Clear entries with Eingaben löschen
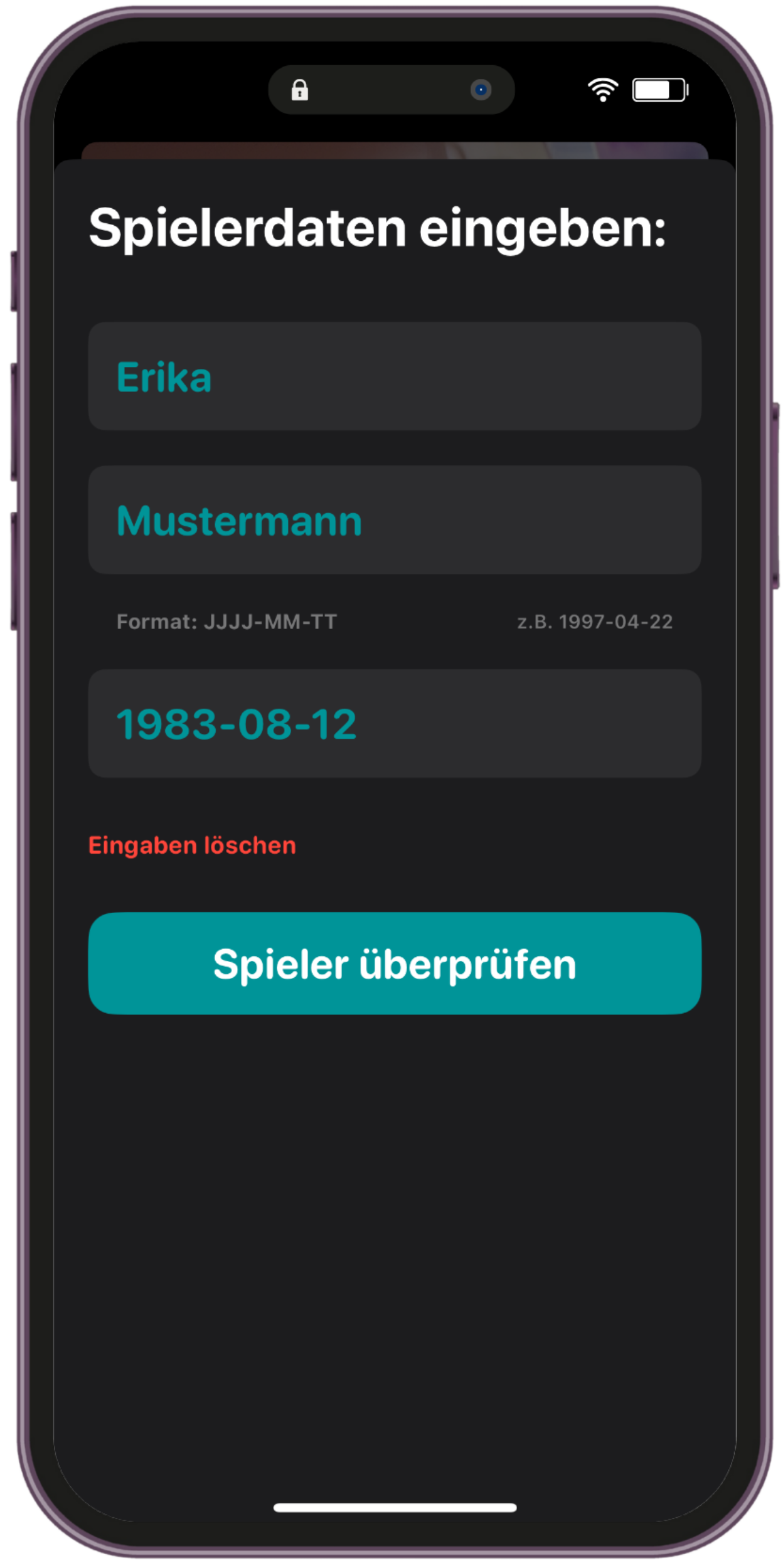The image size is (783, 1568). (192, 845)
